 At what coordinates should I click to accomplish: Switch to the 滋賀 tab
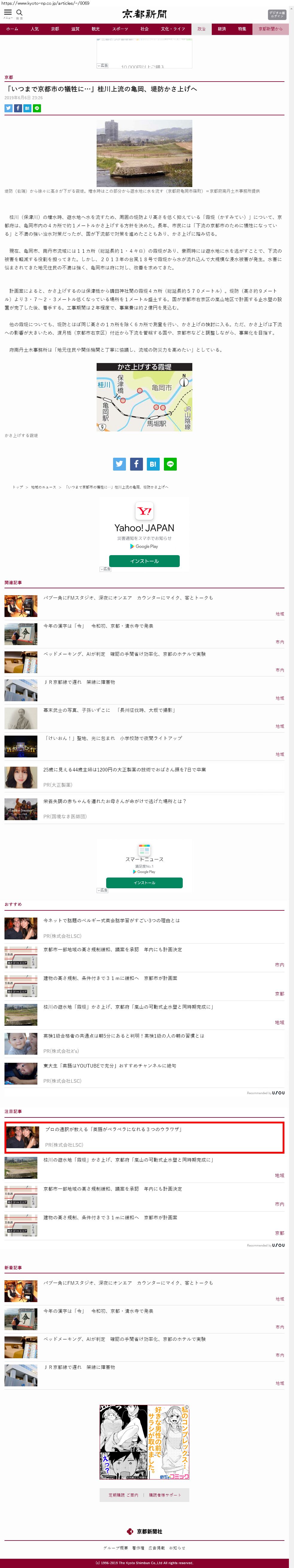[75, 29]
